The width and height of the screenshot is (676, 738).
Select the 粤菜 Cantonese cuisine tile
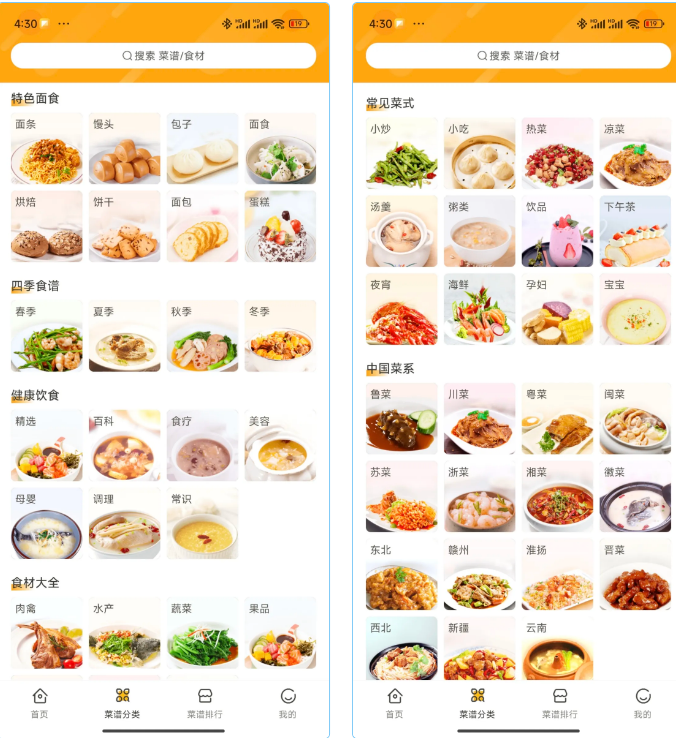click(x=557, y=419)
